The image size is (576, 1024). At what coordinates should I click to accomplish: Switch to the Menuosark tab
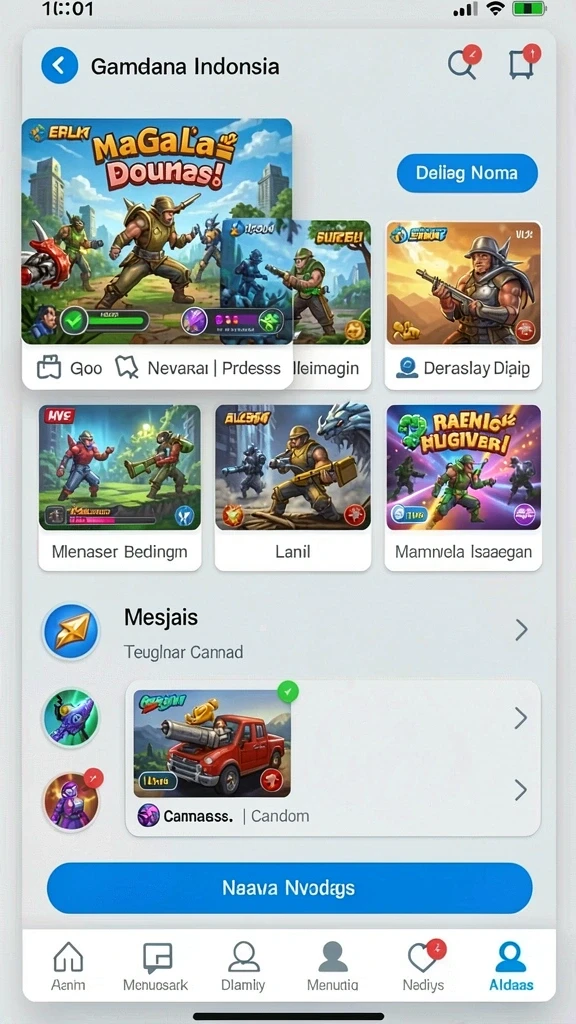click(157, 967)
